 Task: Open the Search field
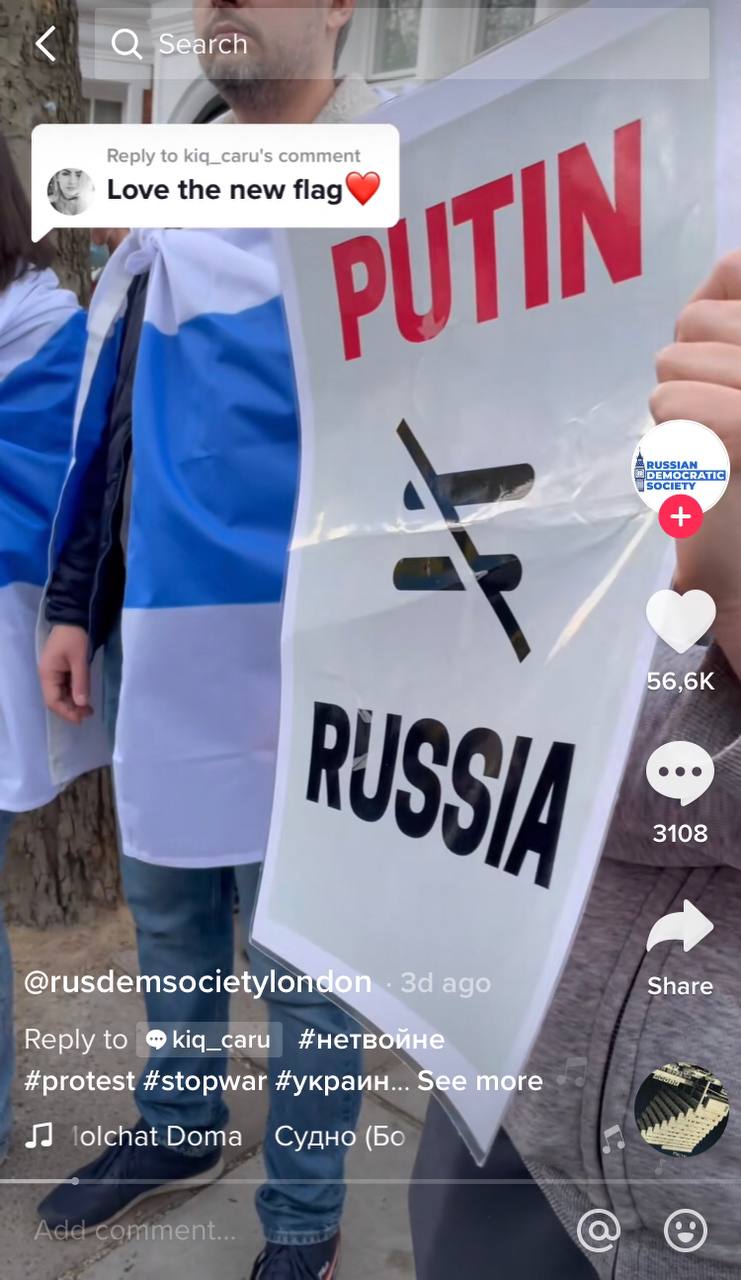400,44
